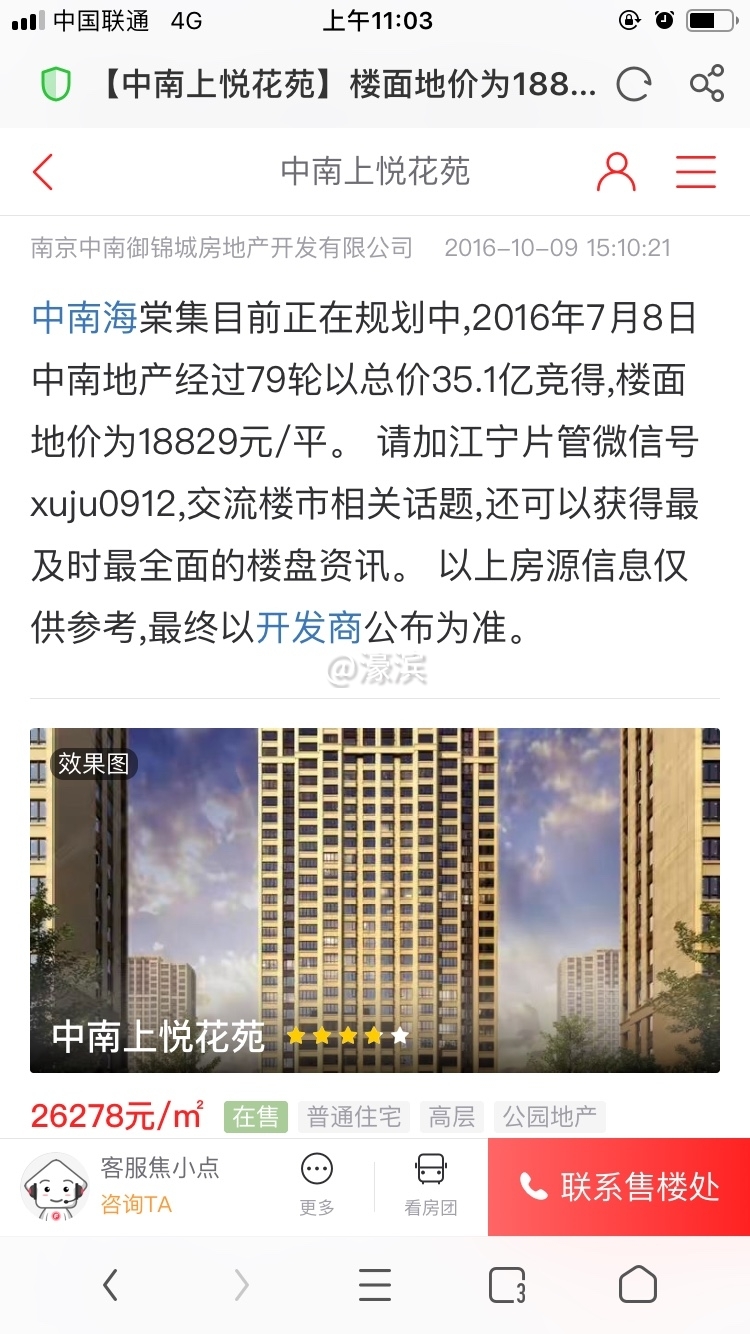Tap the 效果图 building rendering image
The image size is (750, 1334).
[x=374, y=898]
